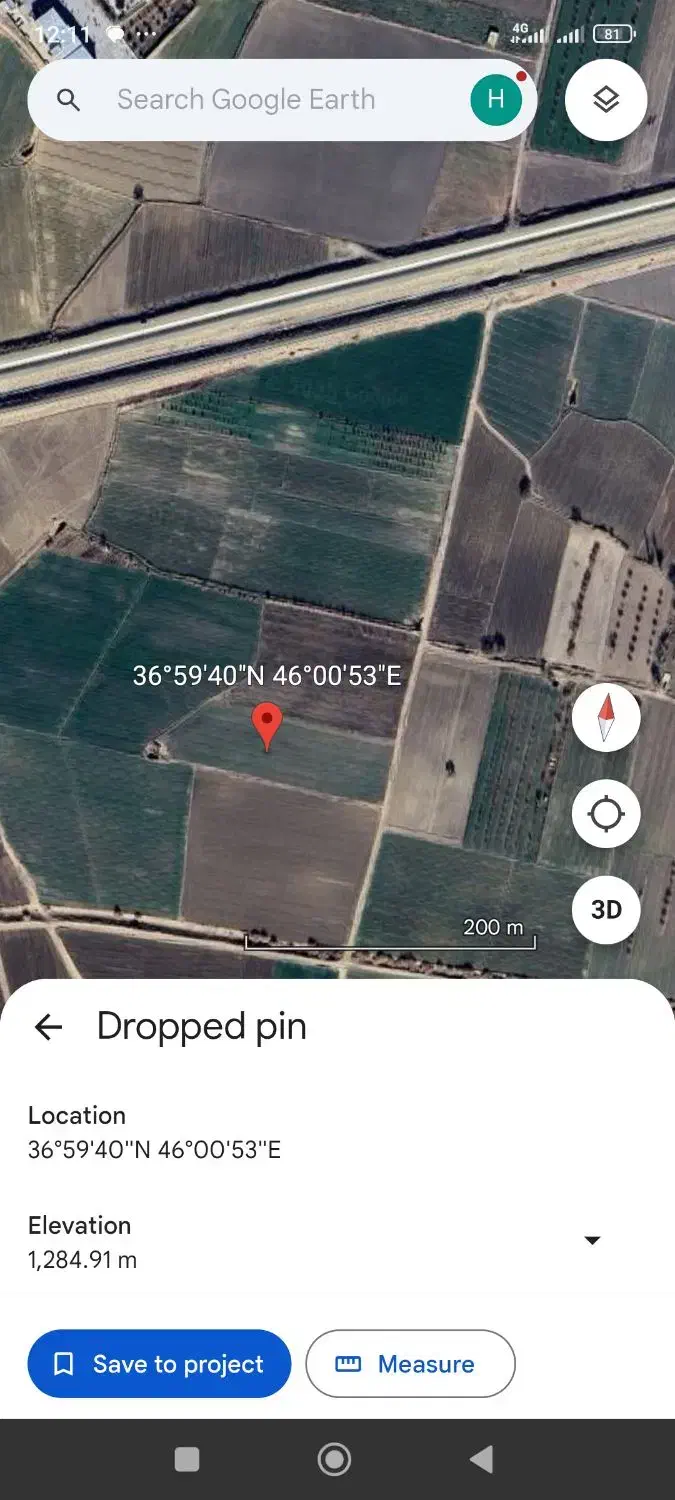
Task: Switch to the 3D view
Action: pyautogui.click(x=606, y=910)
